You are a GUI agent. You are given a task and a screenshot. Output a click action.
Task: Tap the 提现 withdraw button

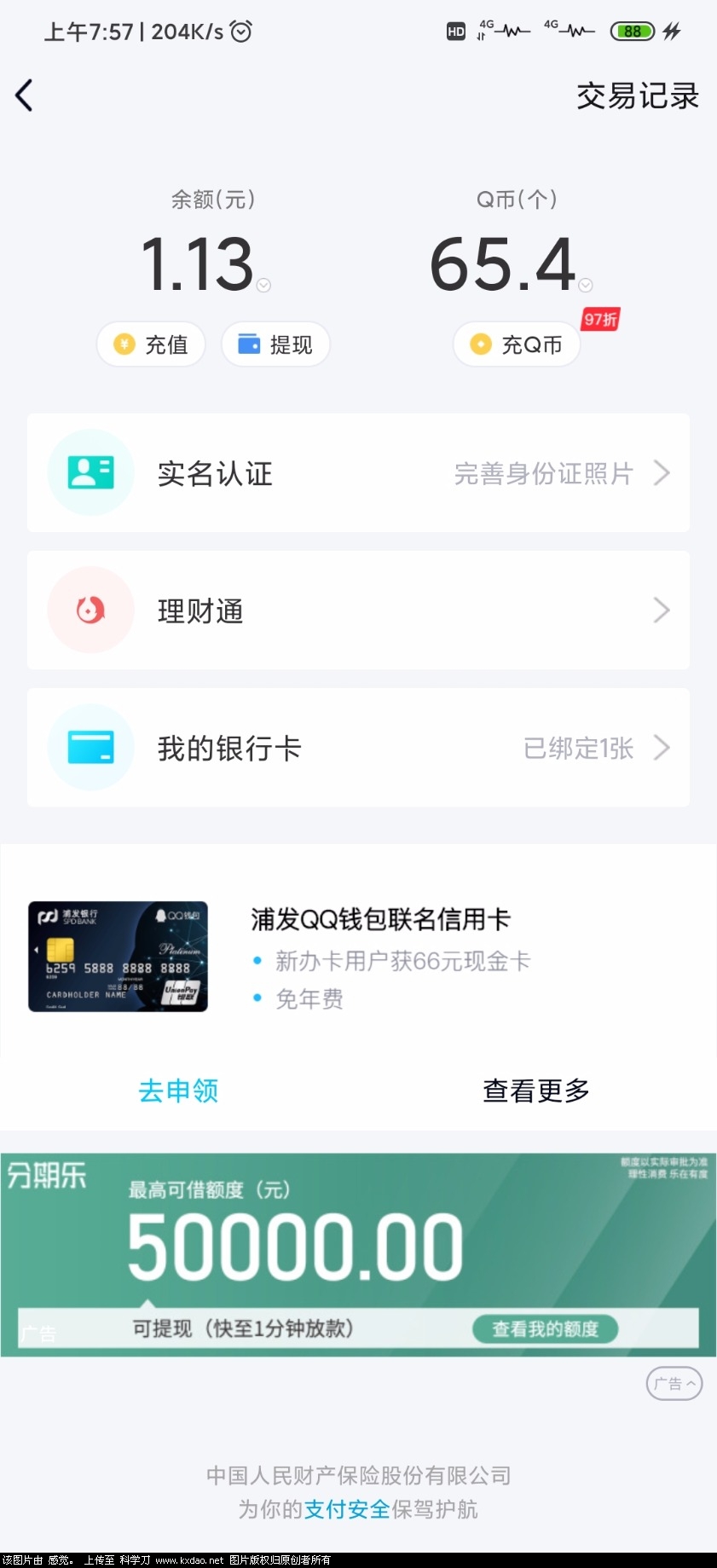[275, 344]
